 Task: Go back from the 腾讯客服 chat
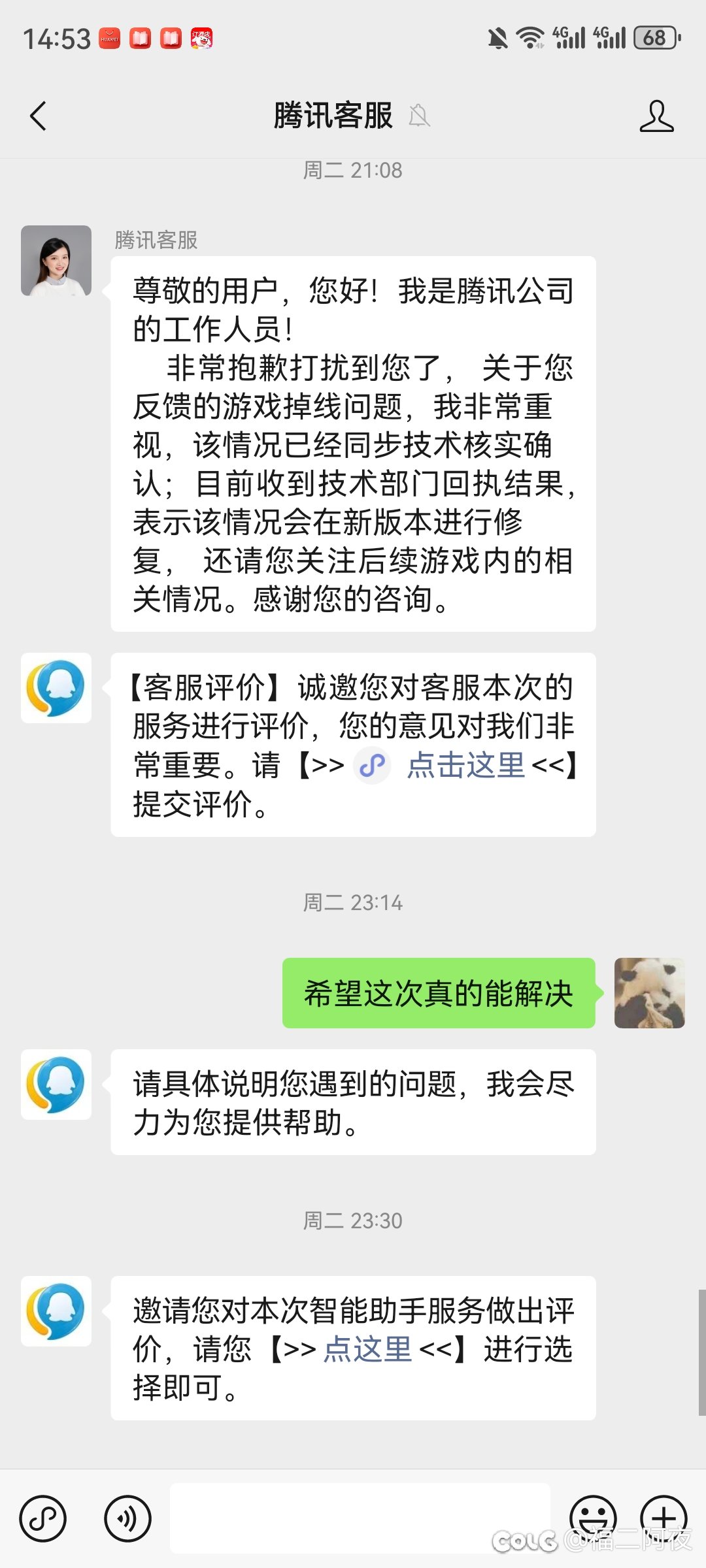pyautogui.click(x=38, y=116)
